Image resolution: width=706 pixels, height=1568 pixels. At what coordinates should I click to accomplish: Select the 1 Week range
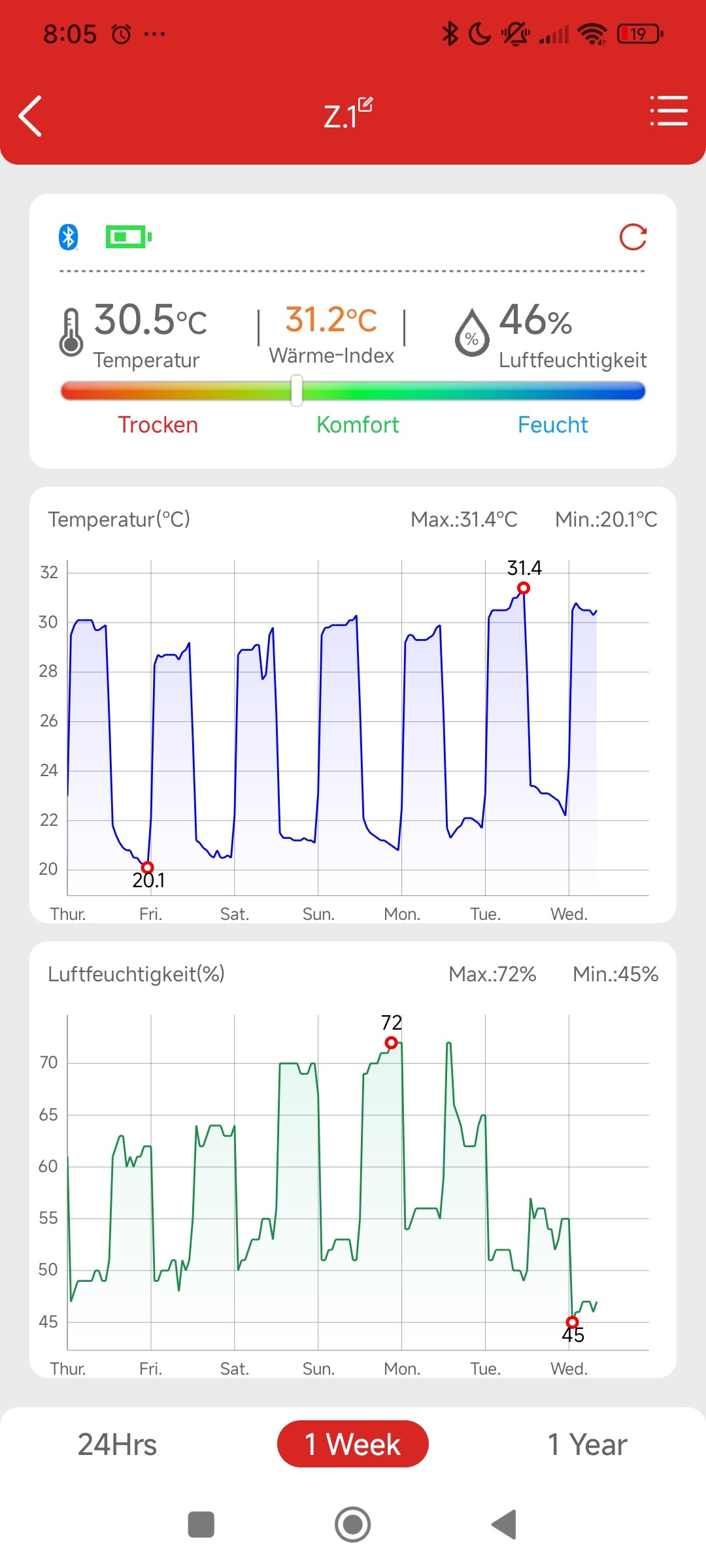tap(353, 1445)
